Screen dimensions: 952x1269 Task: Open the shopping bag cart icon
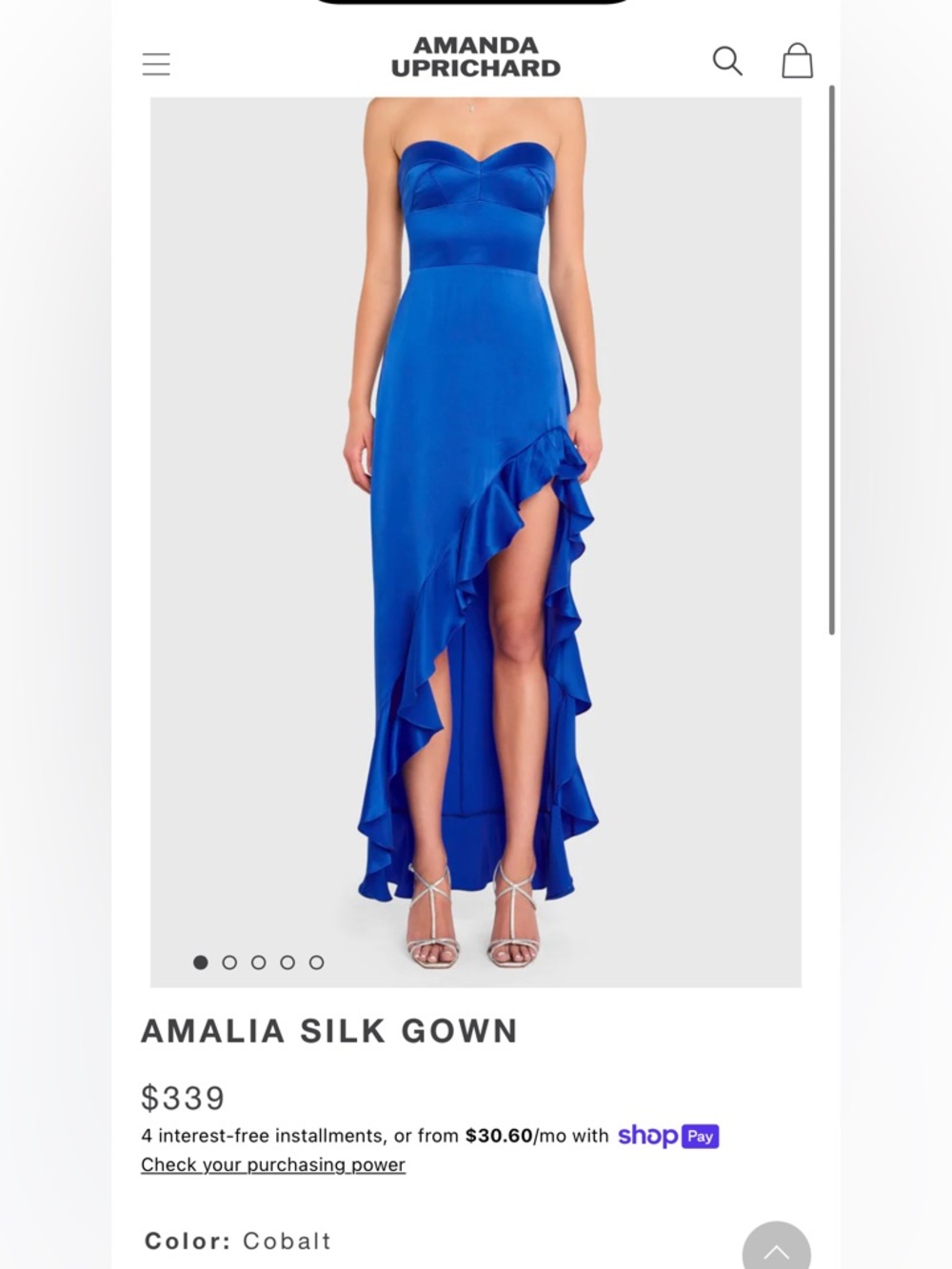tap(798, 61)
